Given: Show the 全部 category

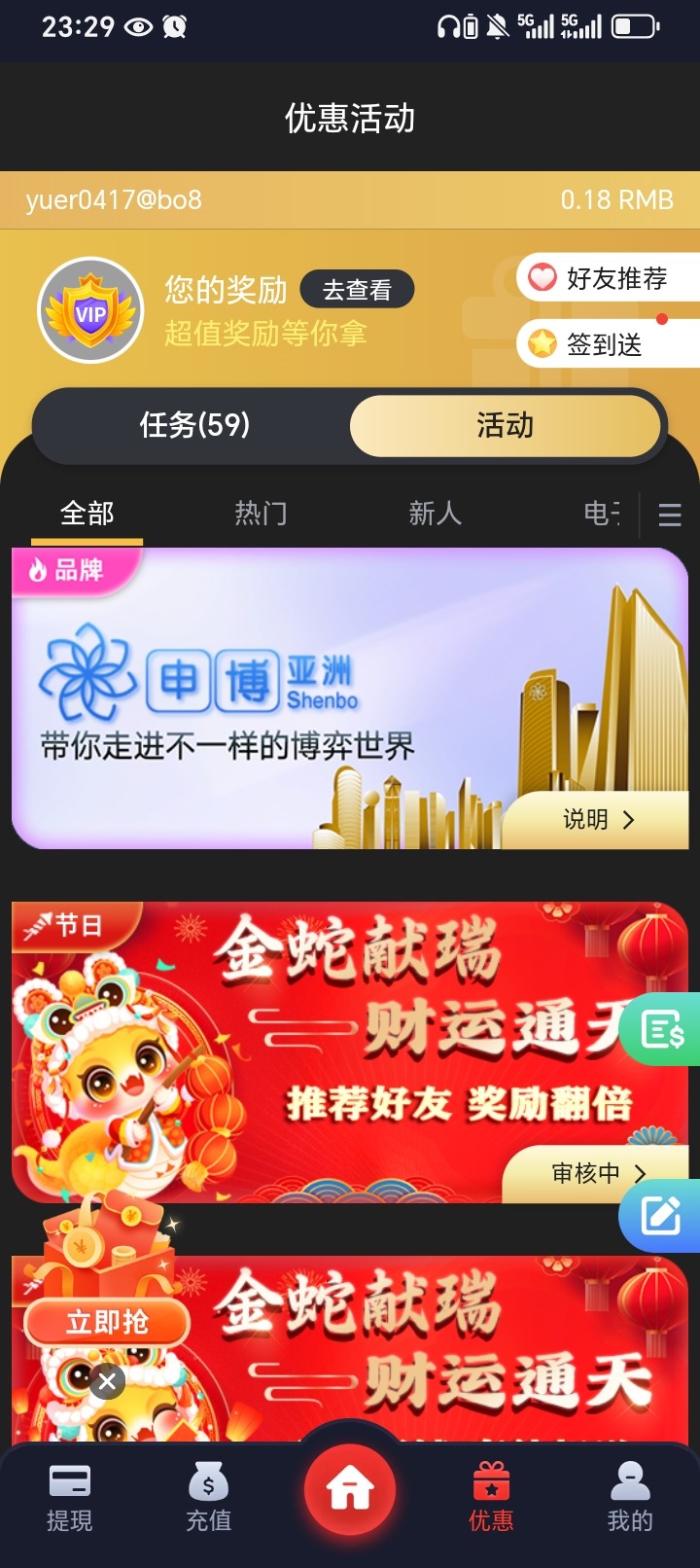Looking at the screenshot, I should tap(87, 514).
